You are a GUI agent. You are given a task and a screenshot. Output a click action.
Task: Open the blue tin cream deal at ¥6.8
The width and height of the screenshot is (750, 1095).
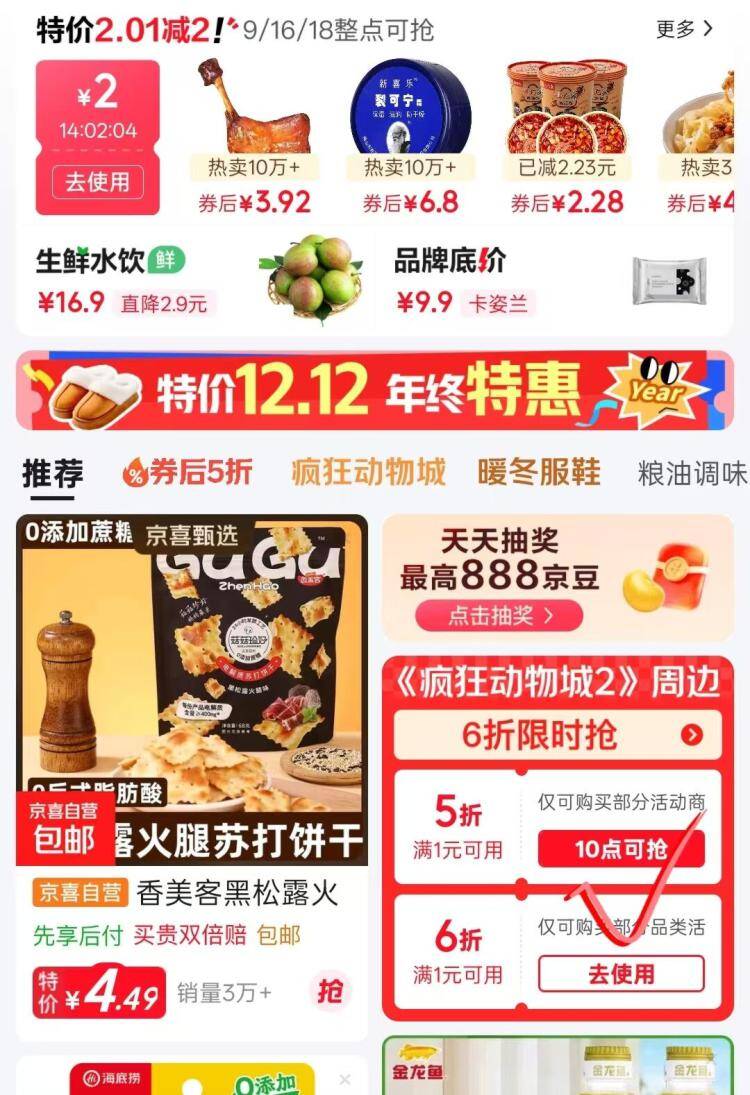[410, 135]
